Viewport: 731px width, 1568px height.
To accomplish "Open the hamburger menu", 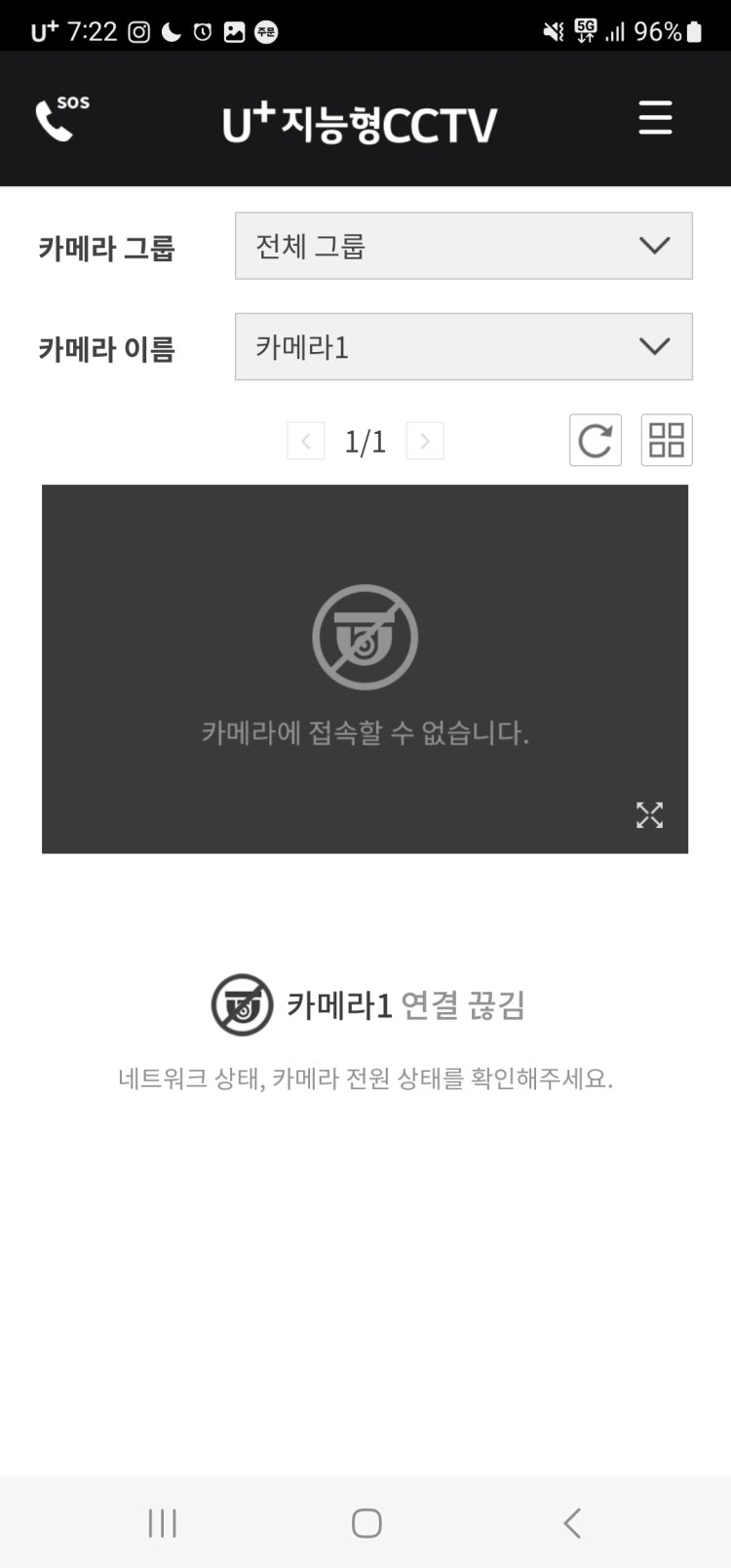I will coord(655,118).
